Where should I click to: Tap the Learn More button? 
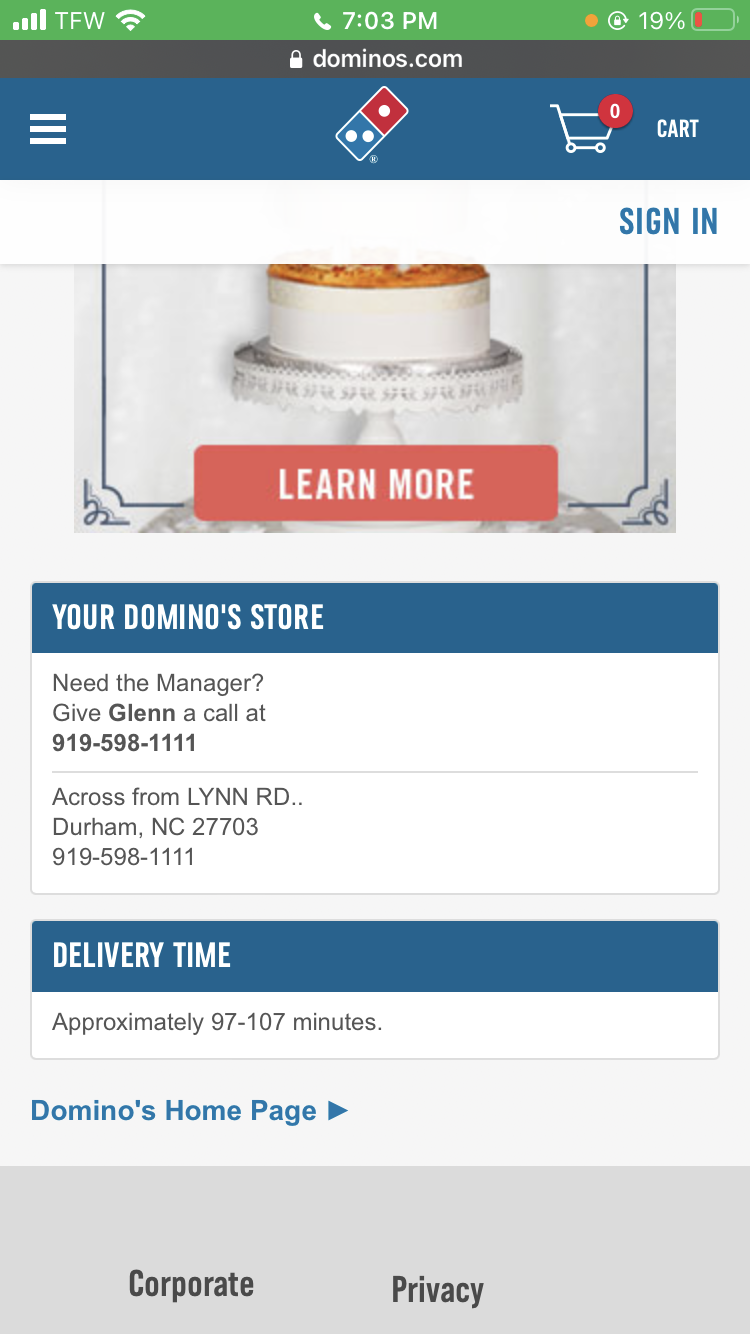[x=375, y=484]
